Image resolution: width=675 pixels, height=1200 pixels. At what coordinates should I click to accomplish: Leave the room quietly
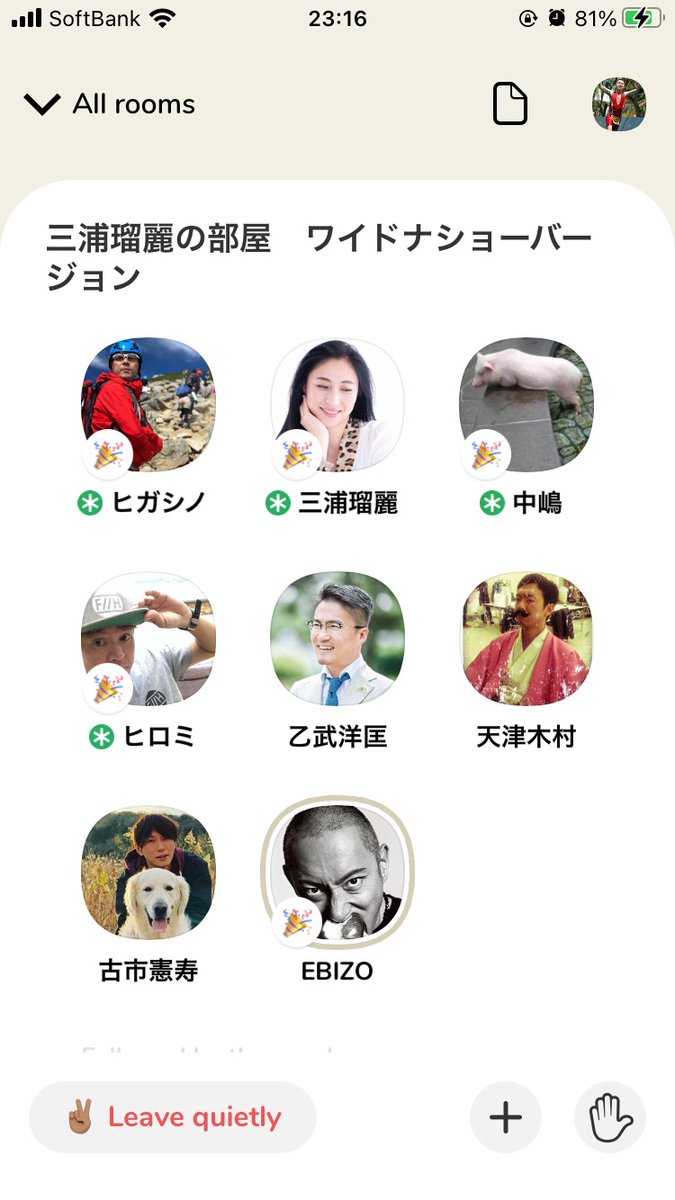pos(173,1117)
